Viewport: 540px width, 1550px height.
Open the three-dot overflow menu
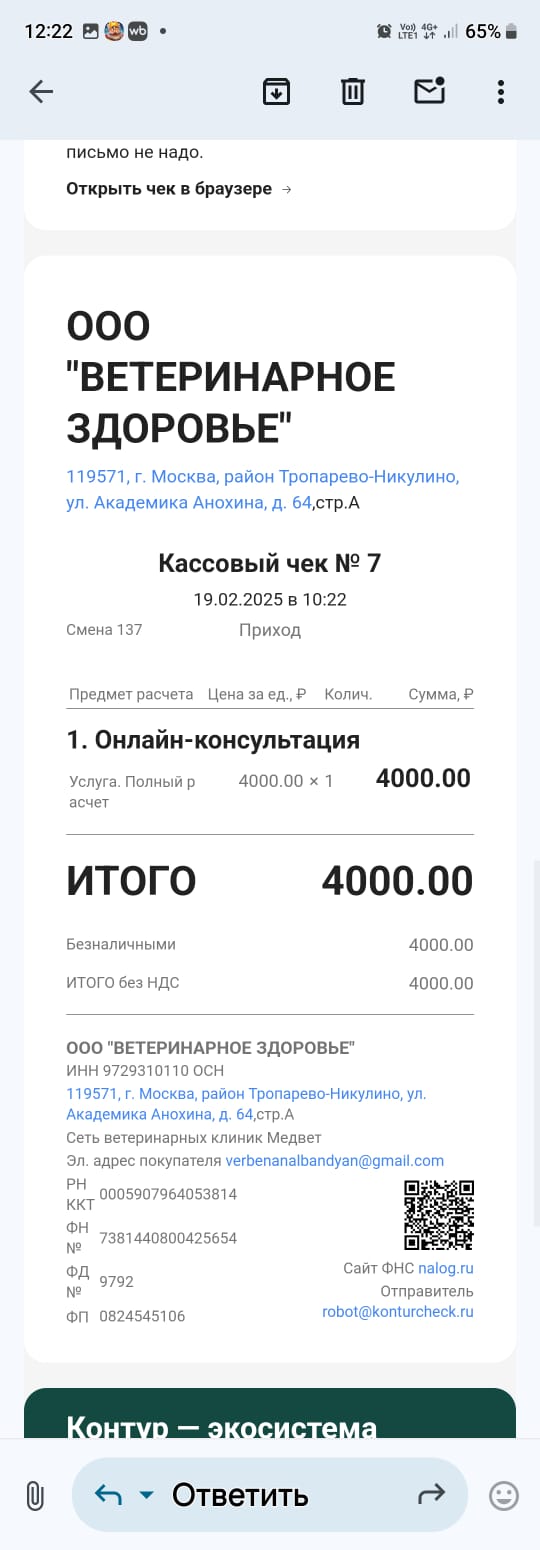(501, 92)
